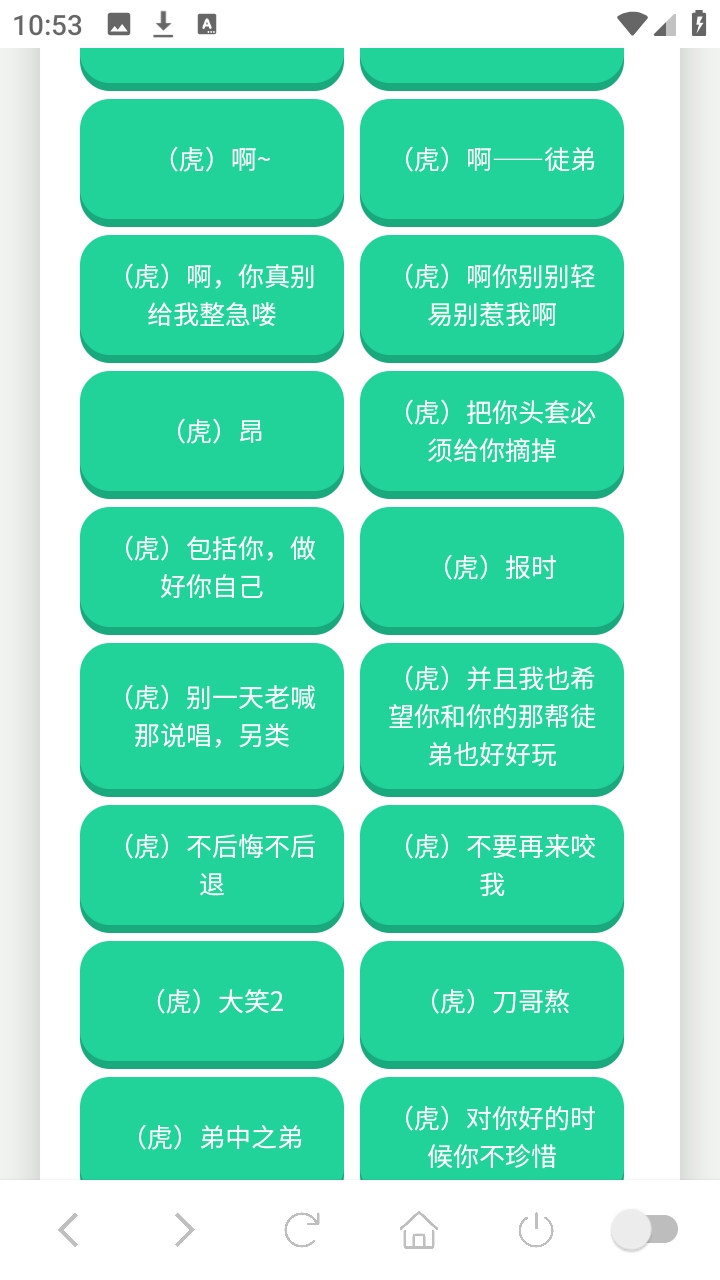Play the （虎）报时 sound
This screenshot has height=1280, width=720.
491,568
